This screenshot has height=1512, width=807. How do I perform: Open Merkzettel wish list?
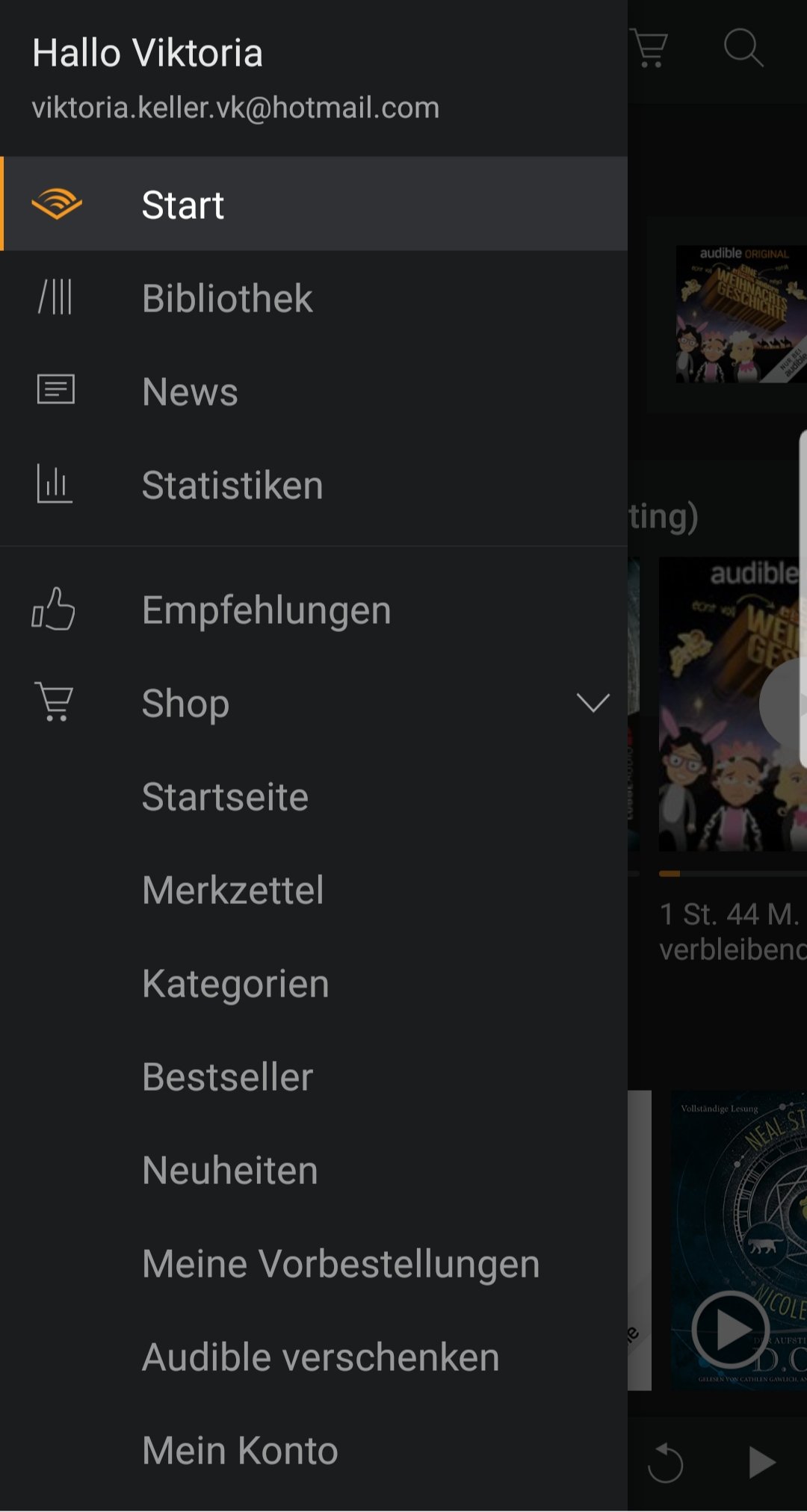tap(232, 890)
